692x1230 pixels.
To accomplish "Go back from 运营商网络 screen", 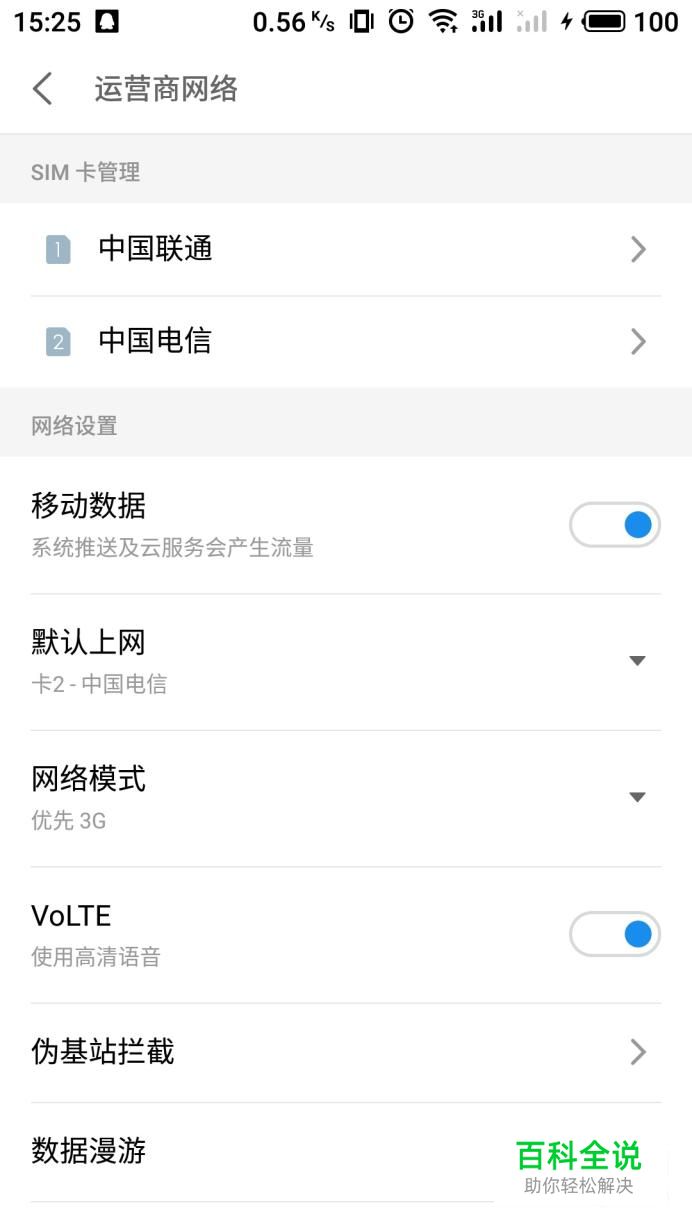I will [43, 89].
